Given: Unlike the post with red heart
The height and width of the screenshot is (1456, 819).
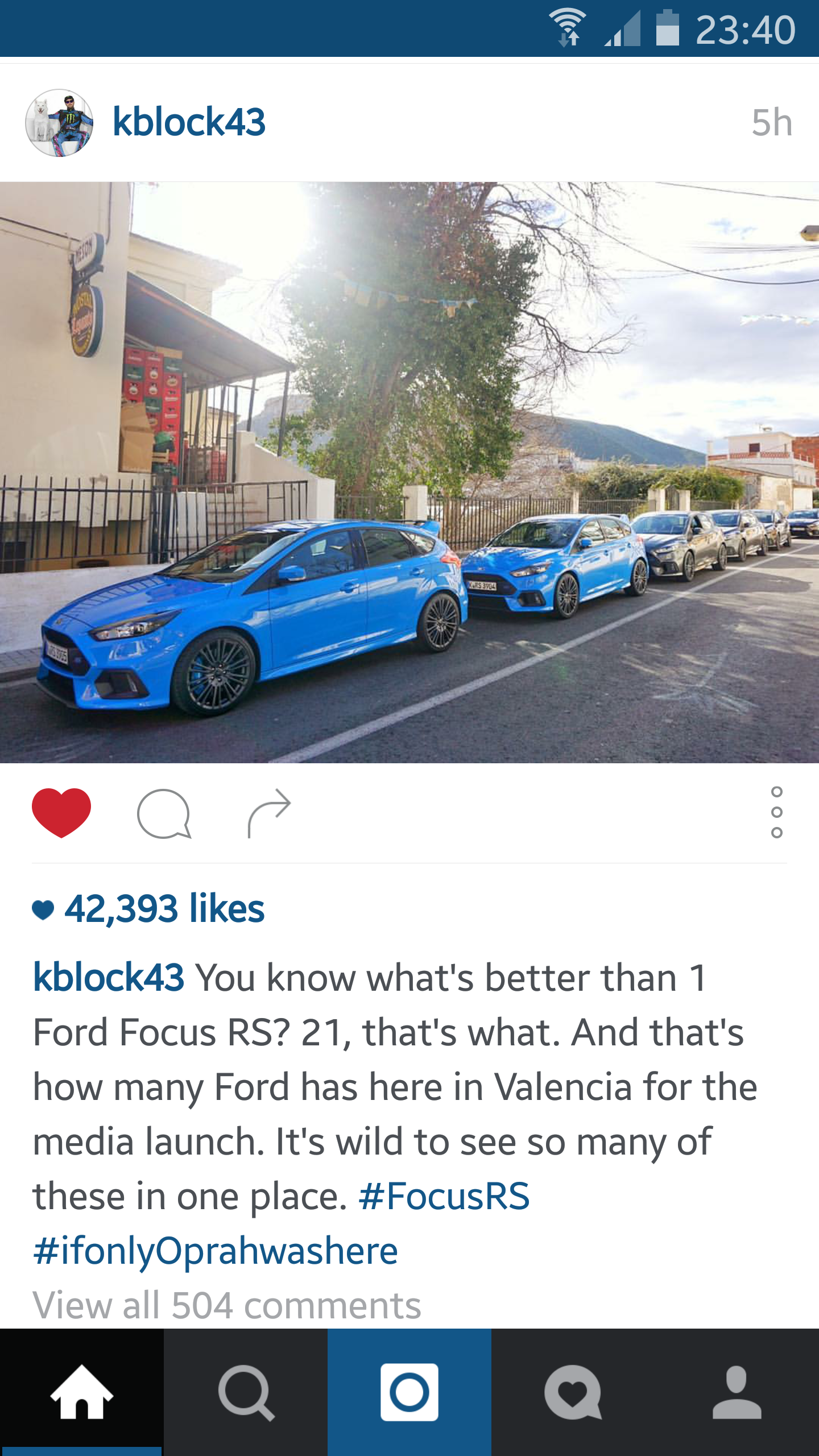Looking at the screenshot, I should [x=61, y=812].
